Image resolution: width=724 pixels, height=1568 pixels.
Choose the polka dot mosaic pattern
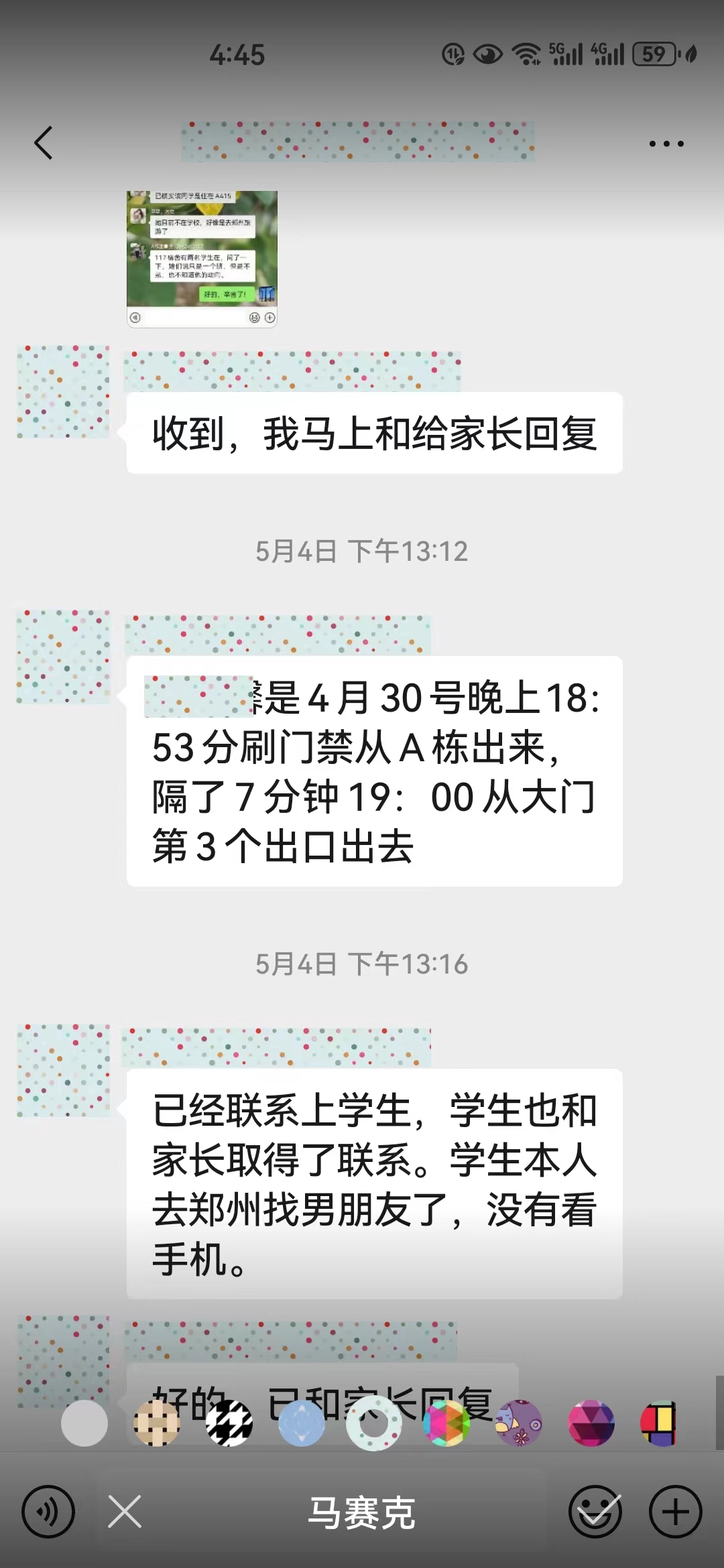click(374, 1423)
